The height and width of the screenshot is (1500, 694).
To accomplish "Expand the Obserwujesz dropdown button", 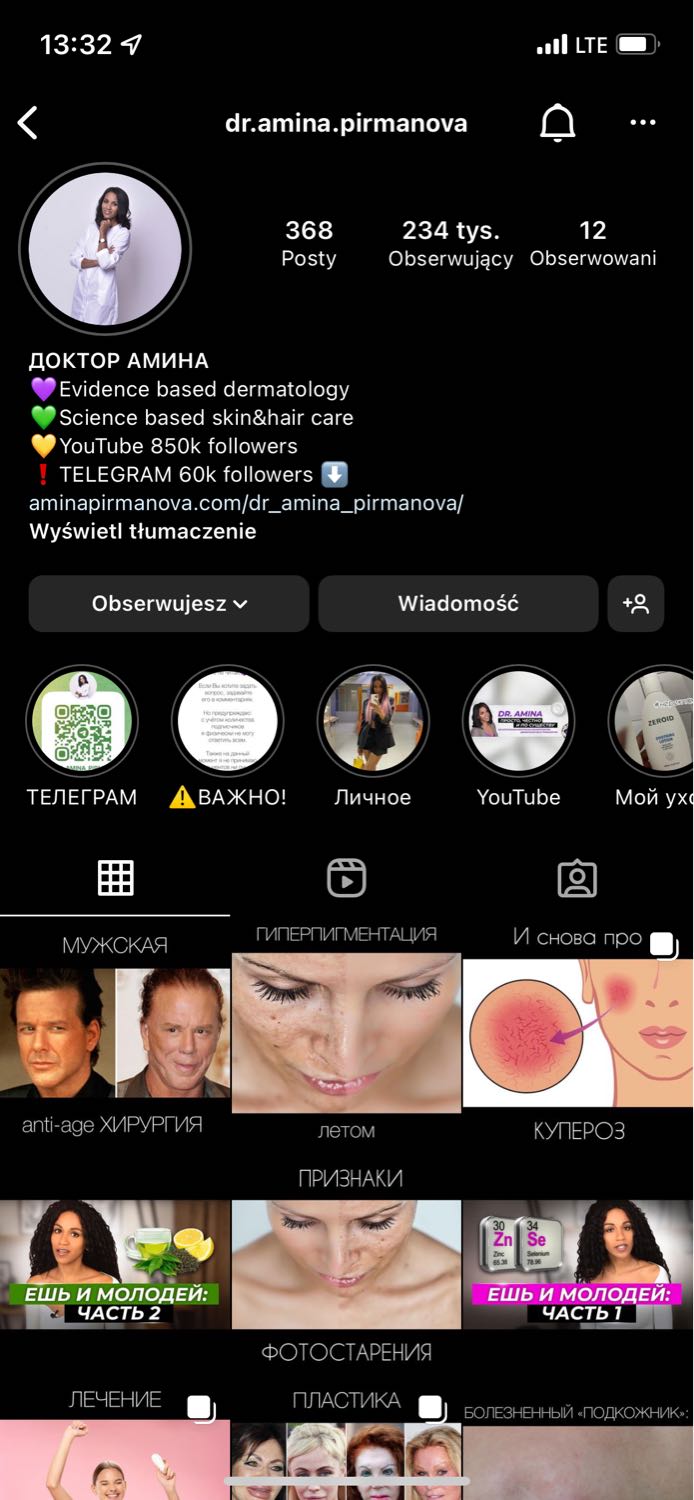I will 169,603.
